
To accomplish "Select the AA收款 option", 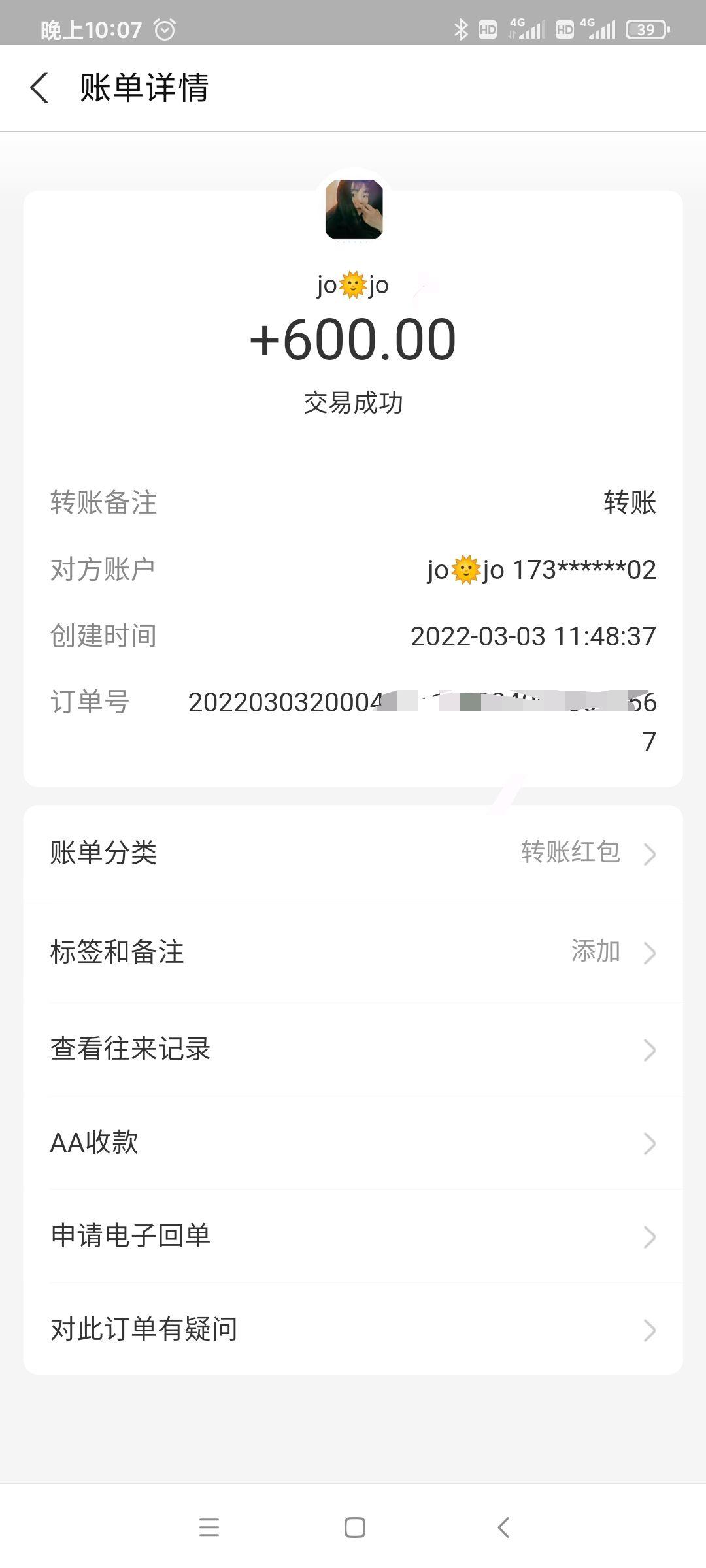I will click(353, 1143).
